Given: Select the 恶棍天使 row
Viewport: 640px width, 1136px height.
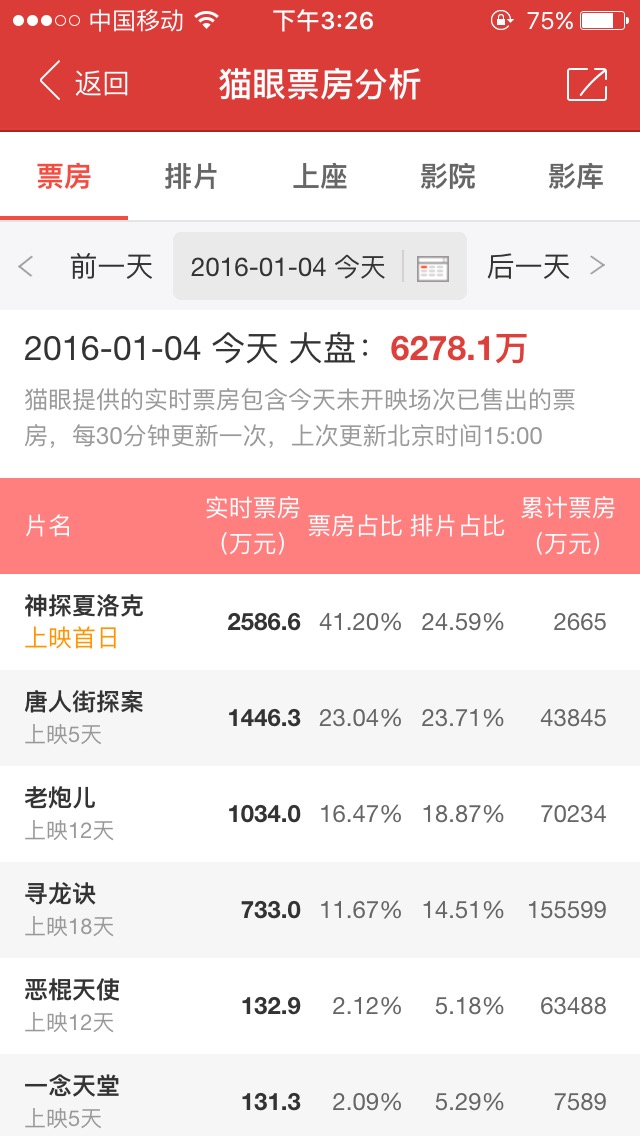Looking at the screenshot, I should (320, 1006).
